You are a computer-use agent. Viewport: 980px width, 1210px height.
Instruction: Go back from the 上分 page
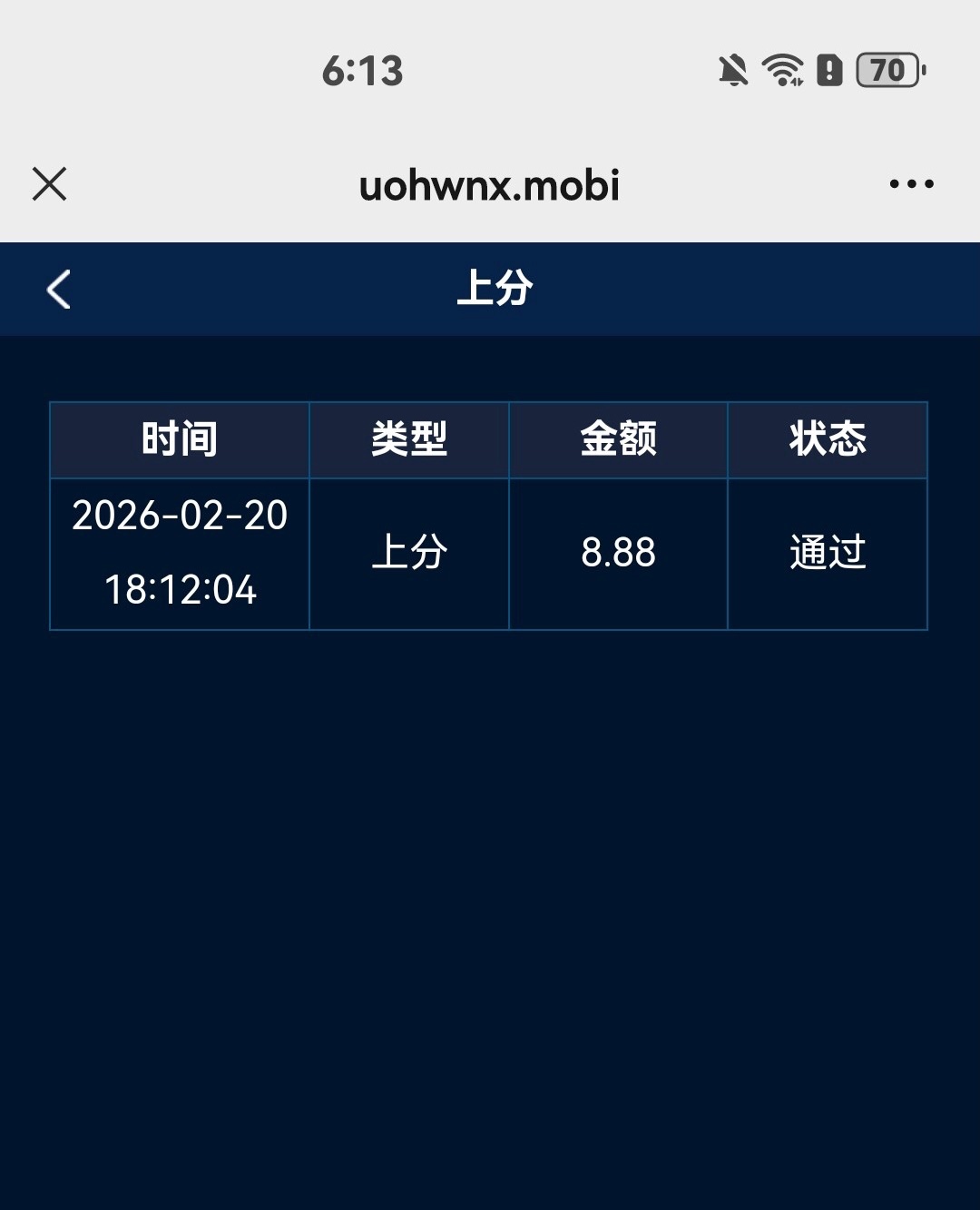pos(59,290)
